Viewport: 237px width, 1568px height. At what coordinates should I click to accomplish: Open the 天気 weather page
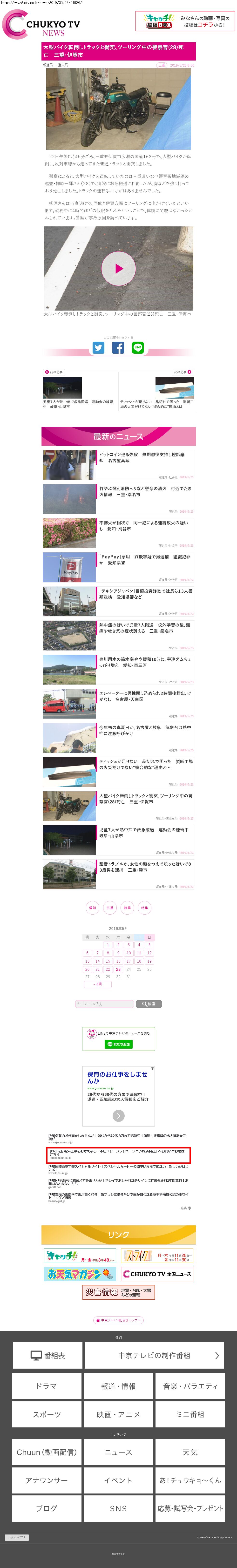pyautogui.click(x=190, y=1452)
